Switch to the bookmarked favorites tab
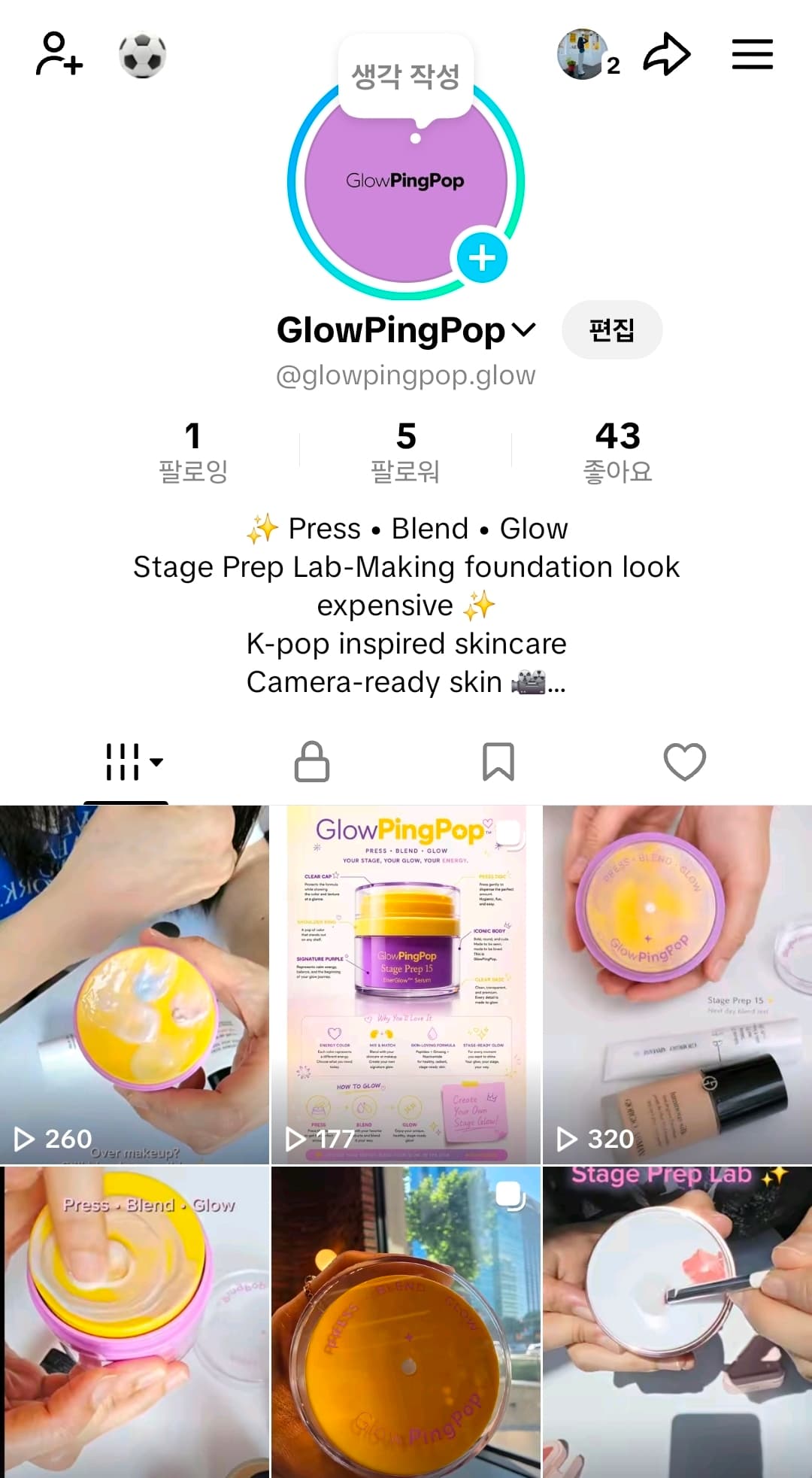Viewport: 812px width, 1478px height. click(x=498, y=762)
